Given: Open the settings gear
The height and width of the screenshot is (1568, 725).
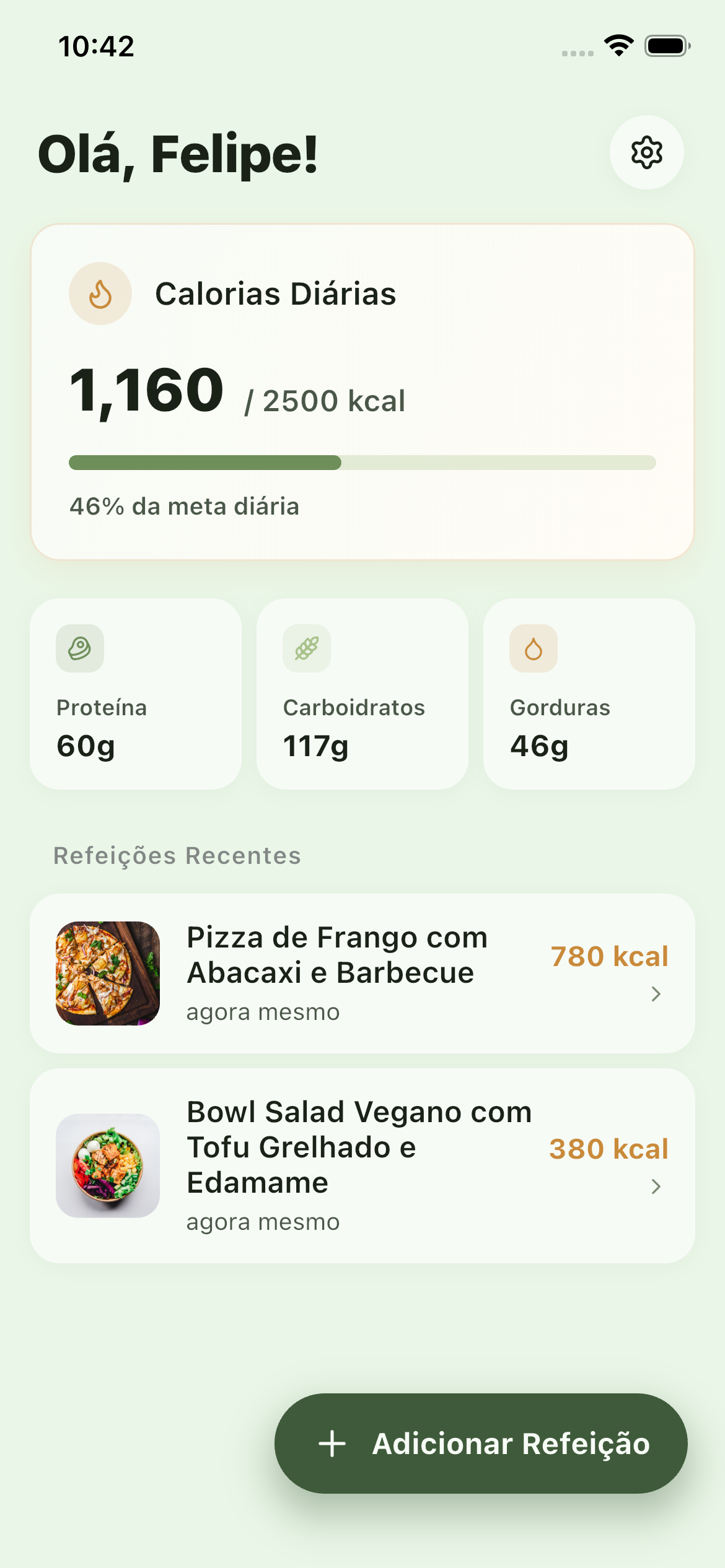Looking at the screenshot, I should [647, 152].
